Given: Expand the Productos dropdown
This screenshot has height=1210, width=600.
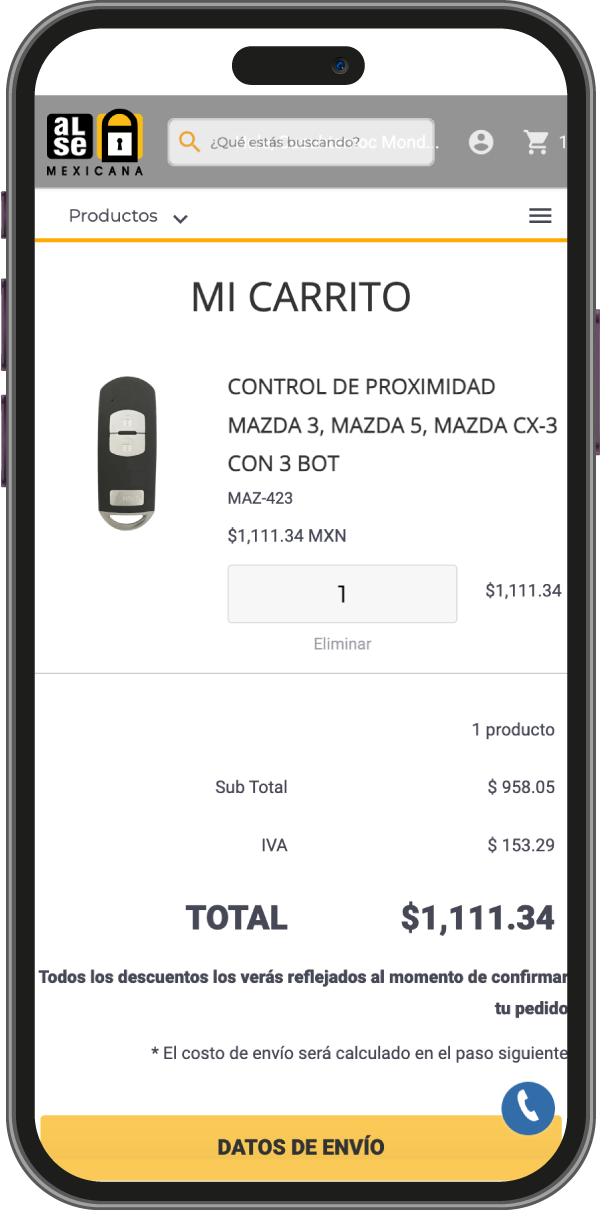Looking at the screenshot, I should pos(128,216).
